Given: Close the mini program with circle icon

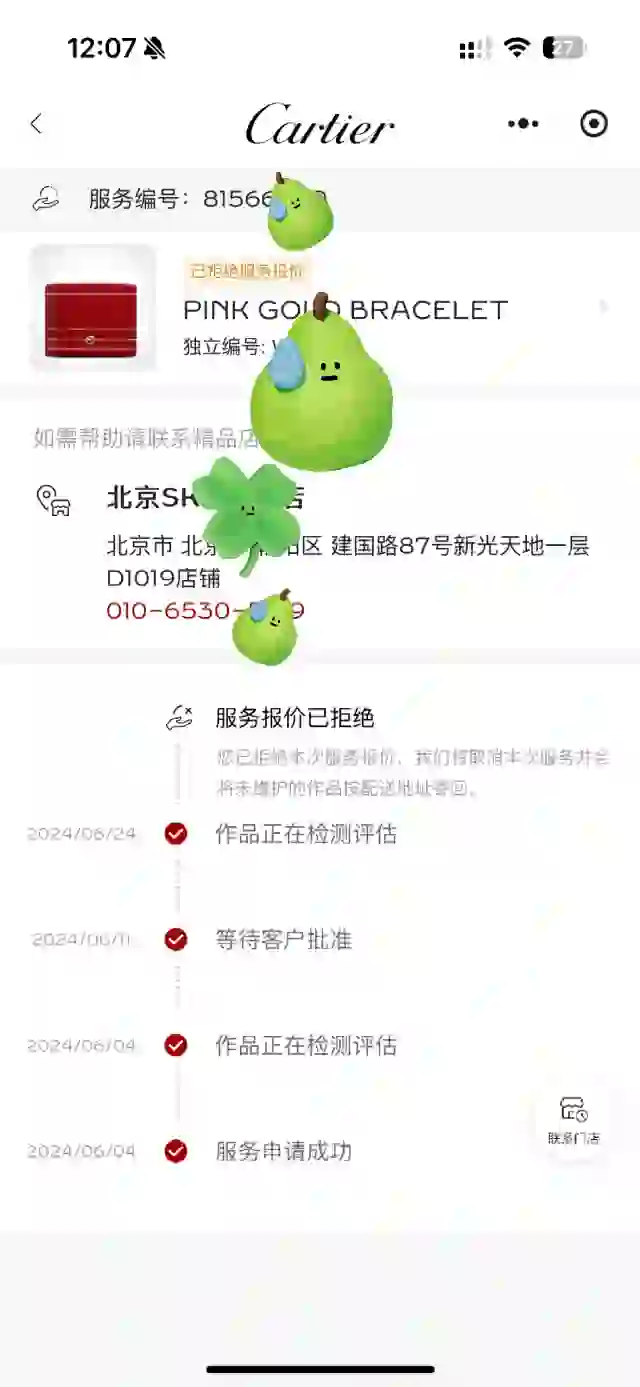Looking at the screenshot, I should [594, 124].
